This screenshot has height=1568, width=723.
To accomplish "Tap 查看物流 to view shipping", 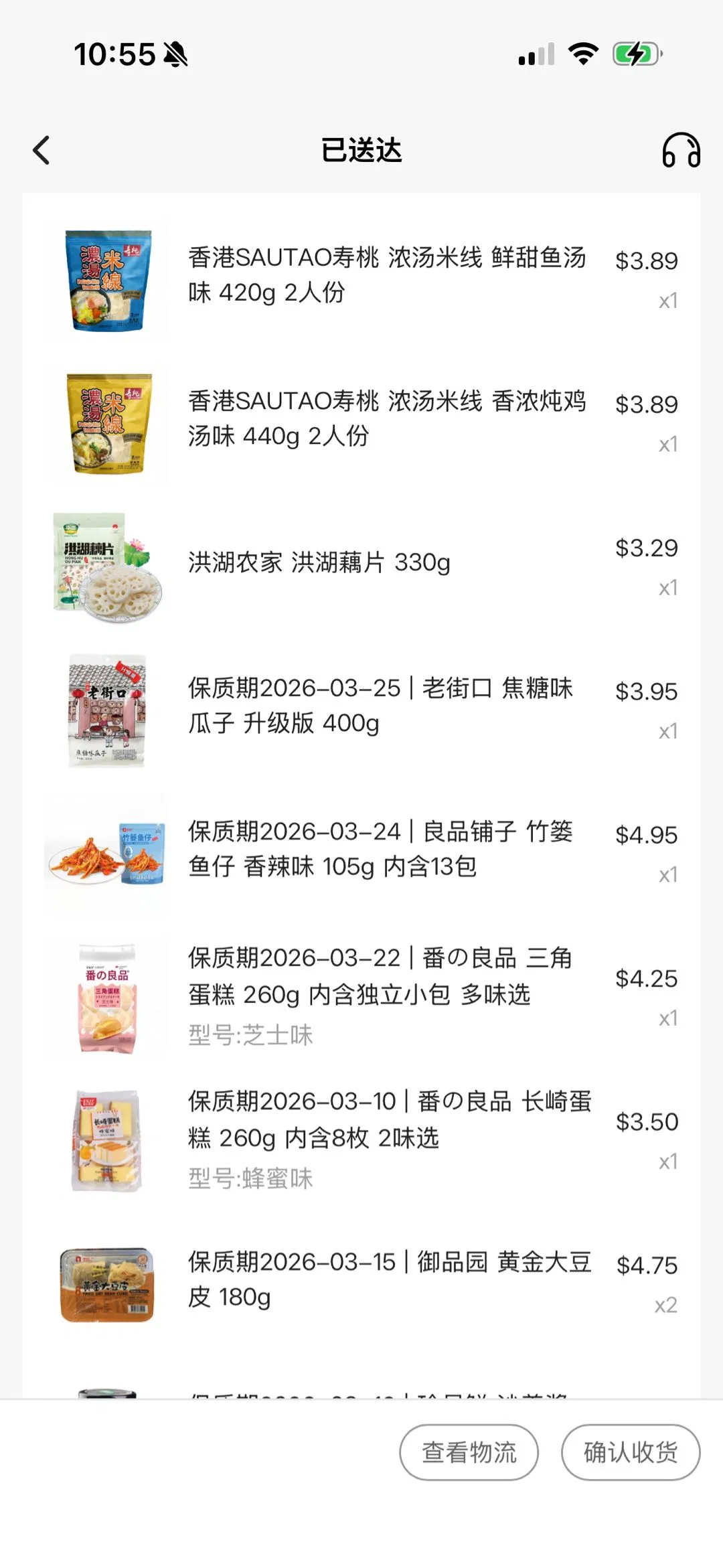I will (x=469, y=1452).
